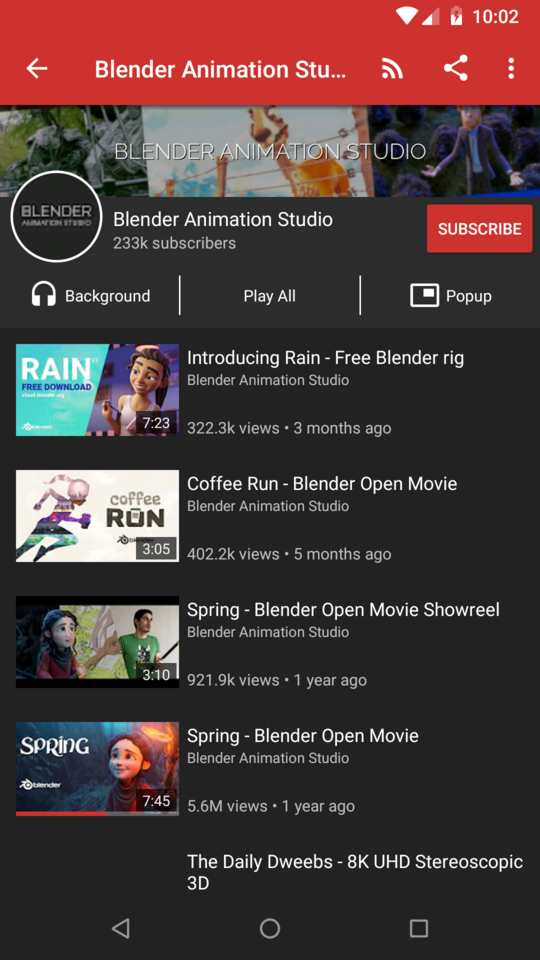The width and height of the screenshot is (540, 960).
Task: Subscribe to Blender Animation Studio
Action: pos(479,228)
